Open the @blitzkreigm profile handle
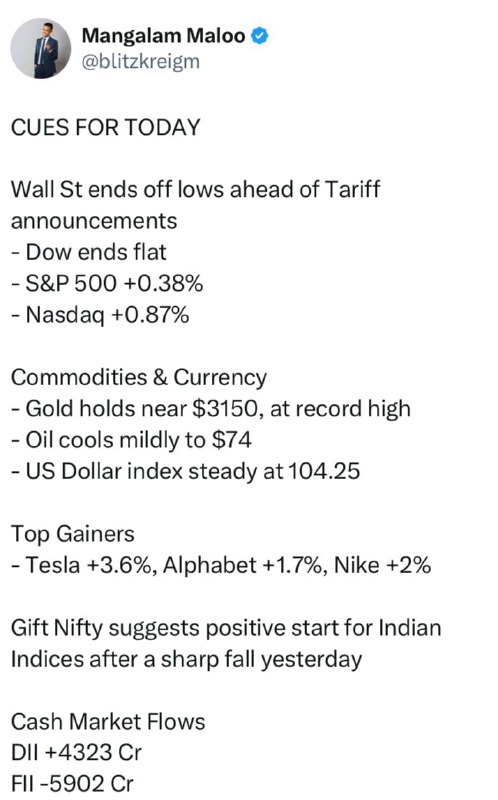Viewport: 498px width, 800px height. (x=140, y=62)
